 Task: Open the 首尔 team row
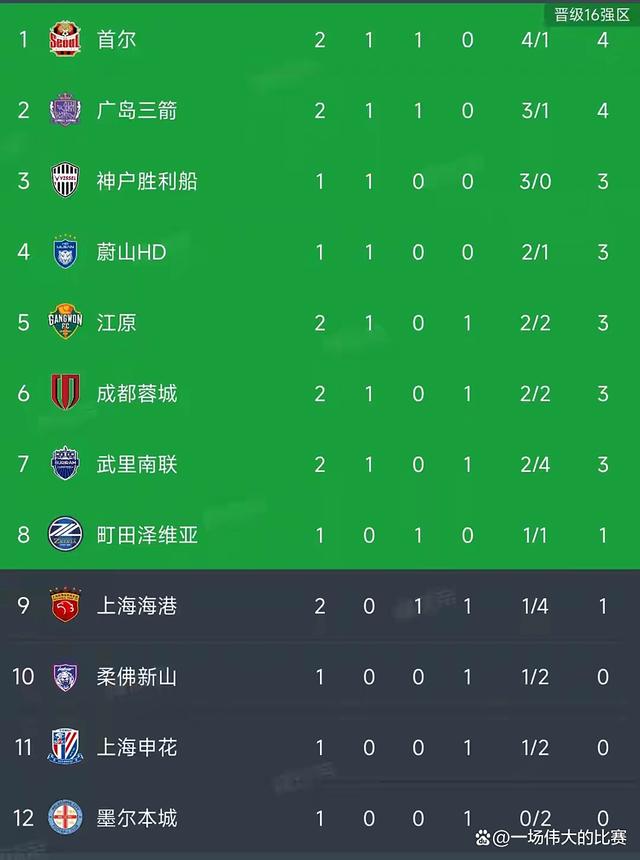click(116, 40)
